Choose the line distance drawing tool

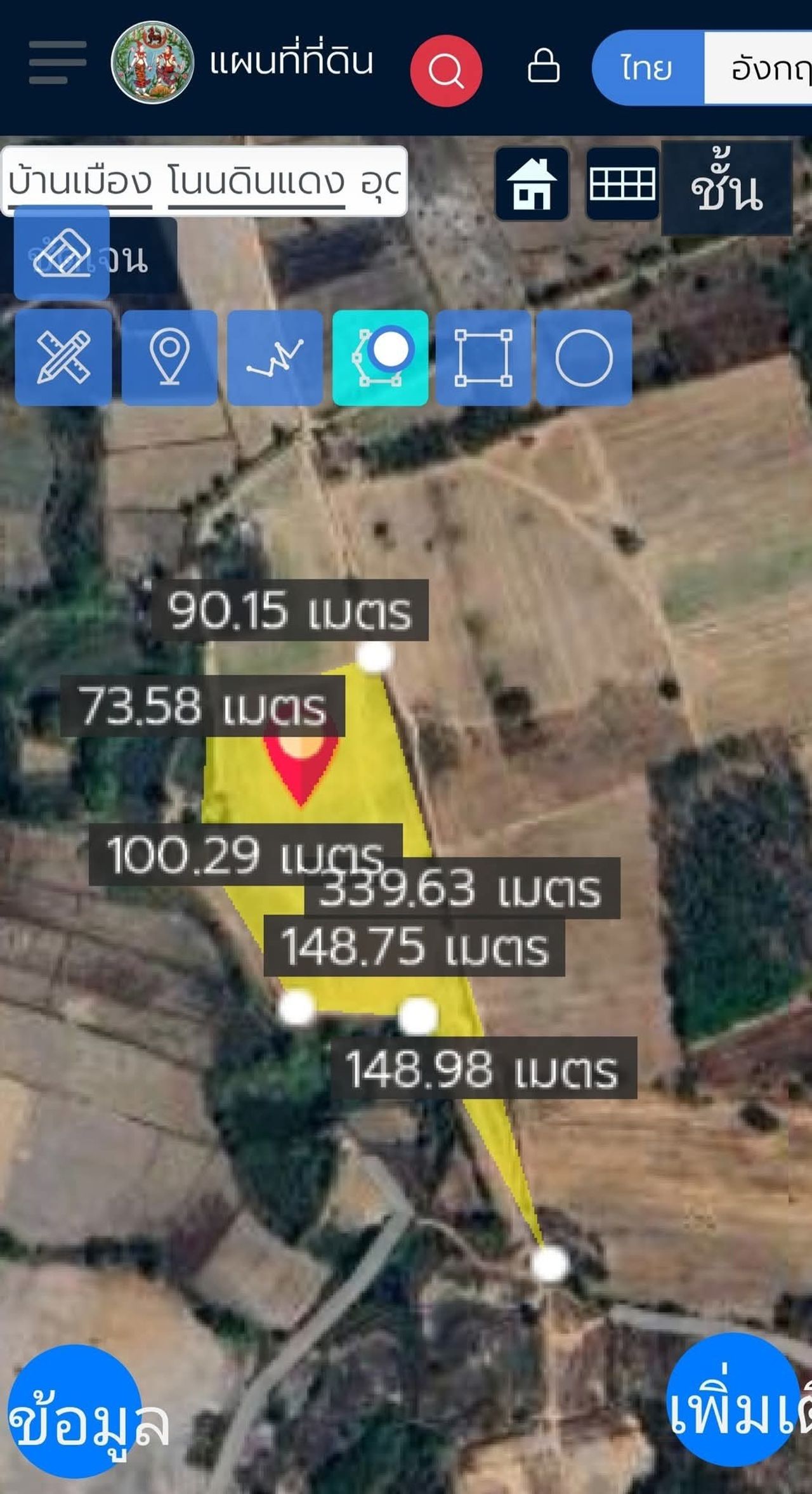275,358
